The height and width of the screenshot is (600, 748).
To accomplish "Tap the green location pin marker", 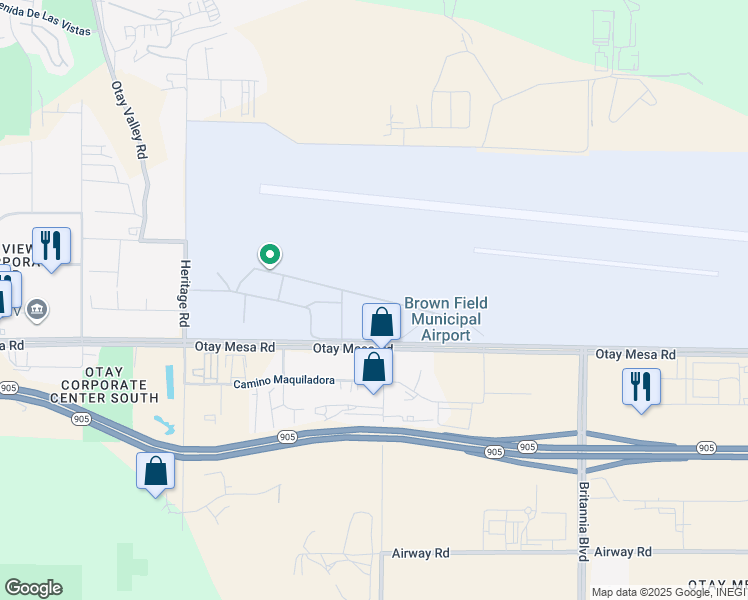I will 270,256.
